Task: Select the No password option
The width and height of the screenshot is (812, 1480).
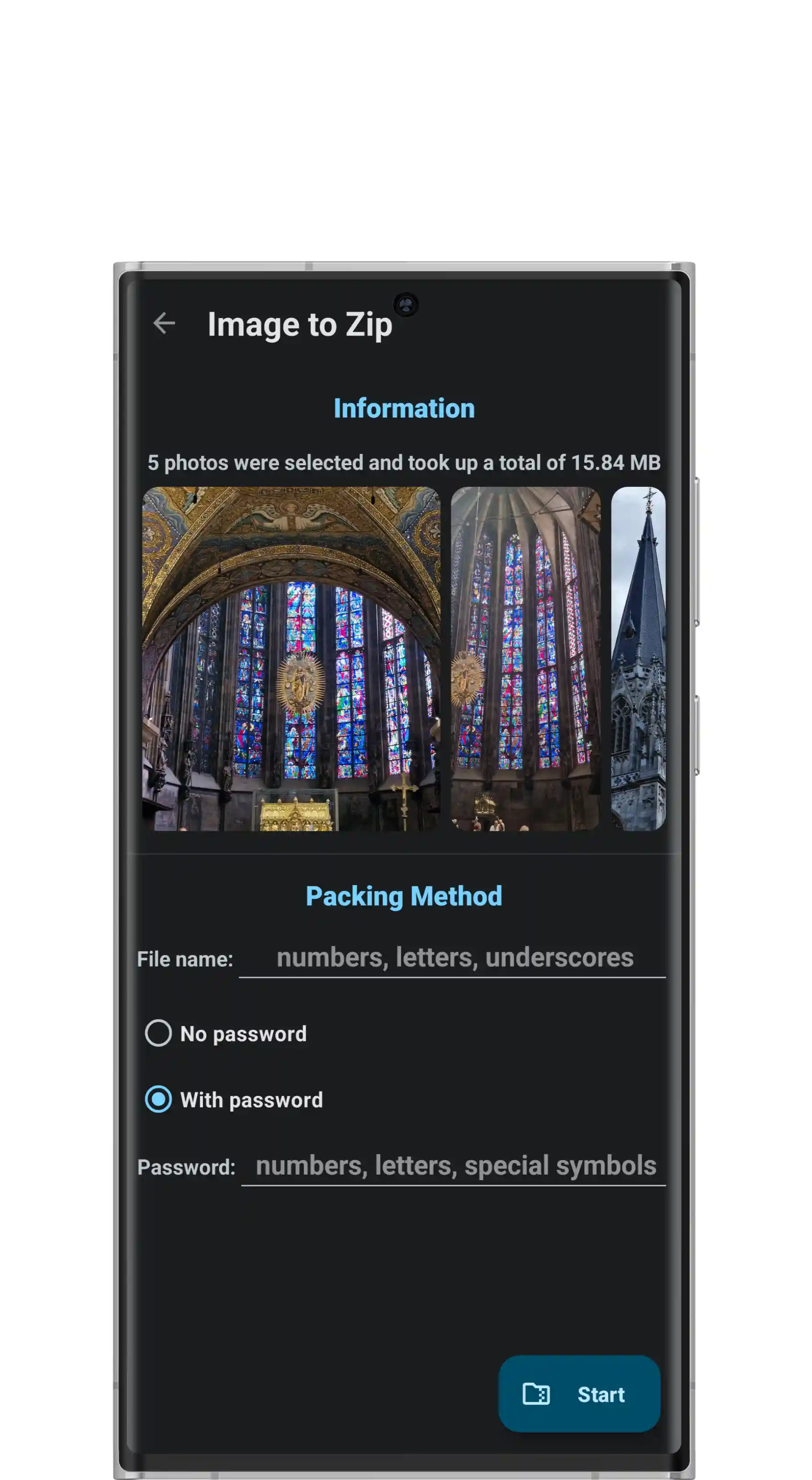Action: [159, 1034]
